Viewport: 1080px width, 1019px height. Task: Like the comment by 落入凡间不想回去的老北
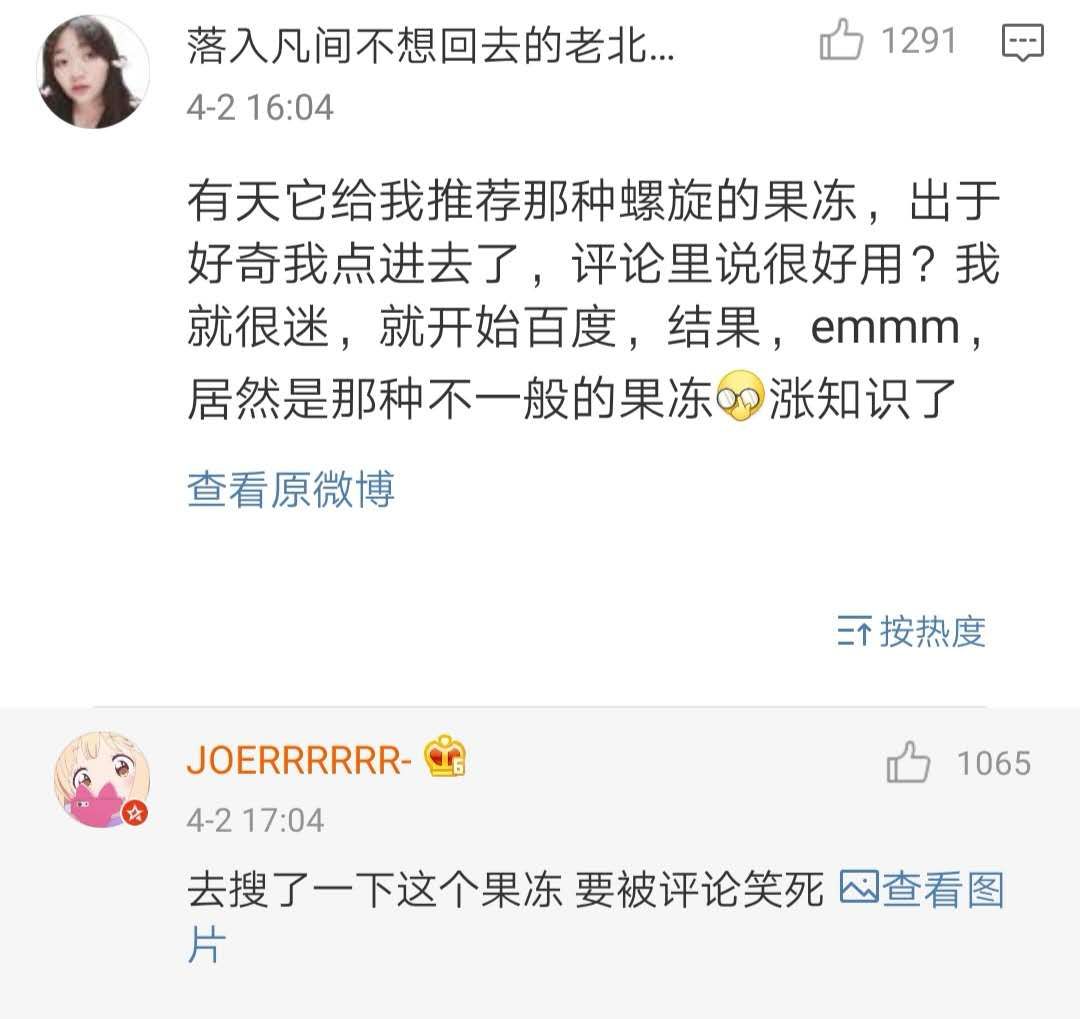pyautogui.click(x=841, y=42)
